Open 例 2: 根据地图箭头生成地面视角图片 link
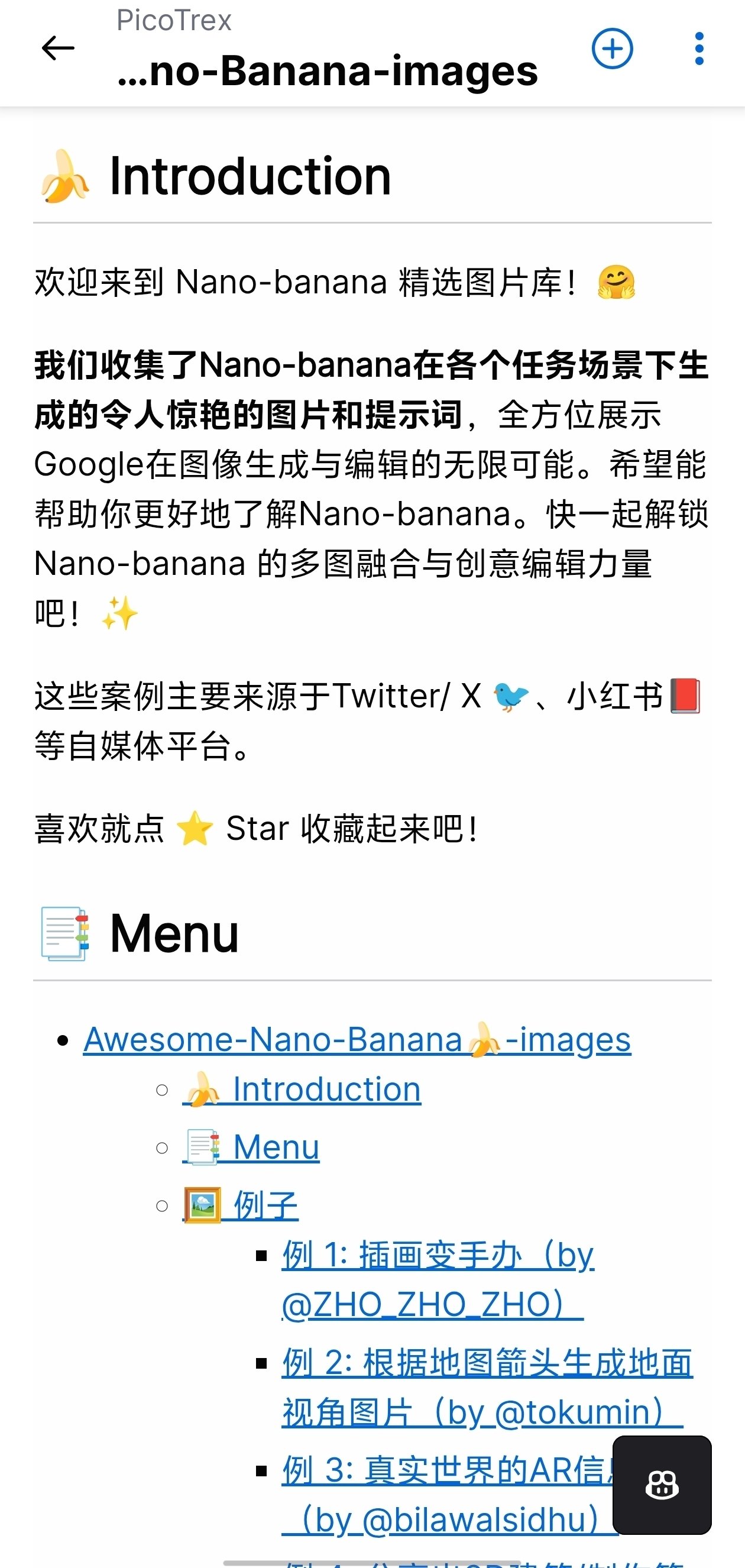 coord(487,1363)
